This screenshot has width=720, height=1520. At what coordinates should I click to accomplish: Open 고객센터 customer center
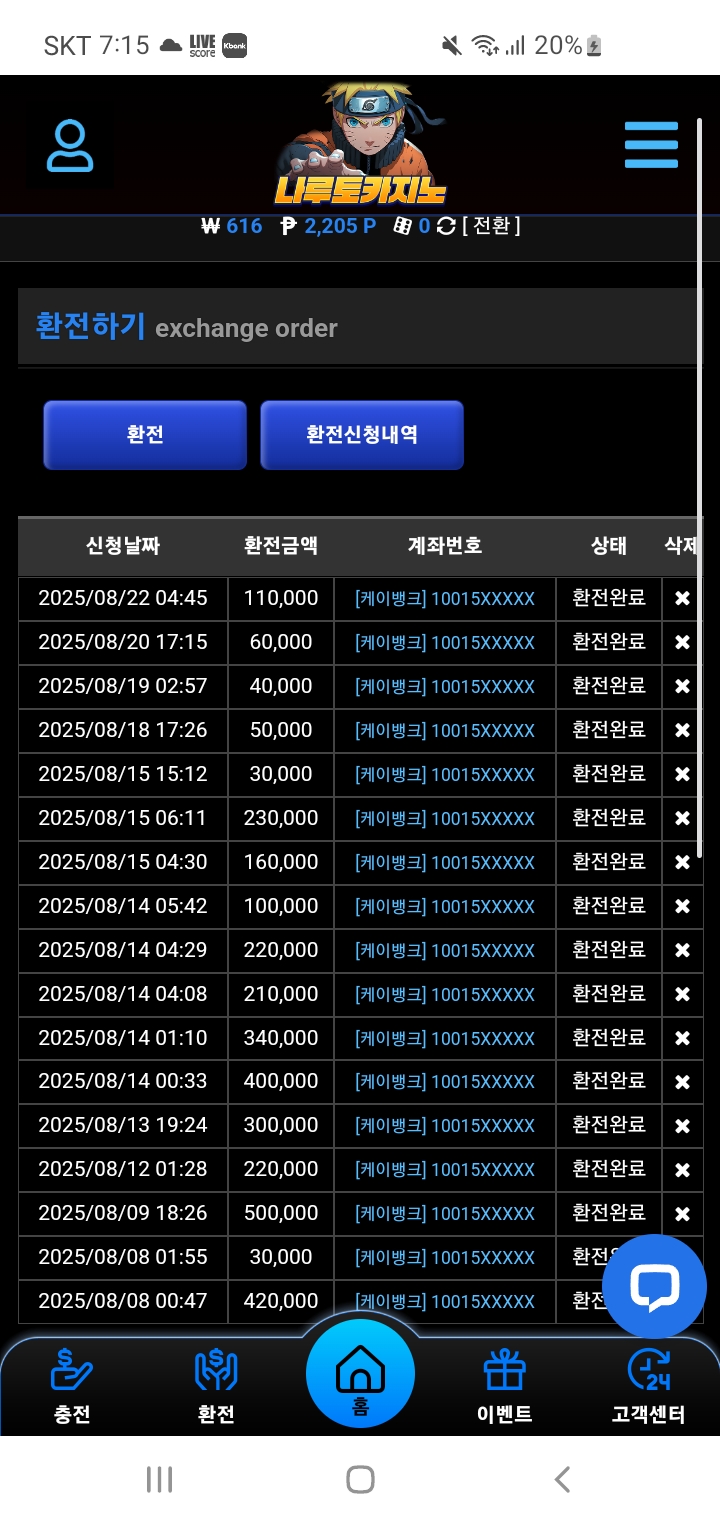pos(648,1386)
